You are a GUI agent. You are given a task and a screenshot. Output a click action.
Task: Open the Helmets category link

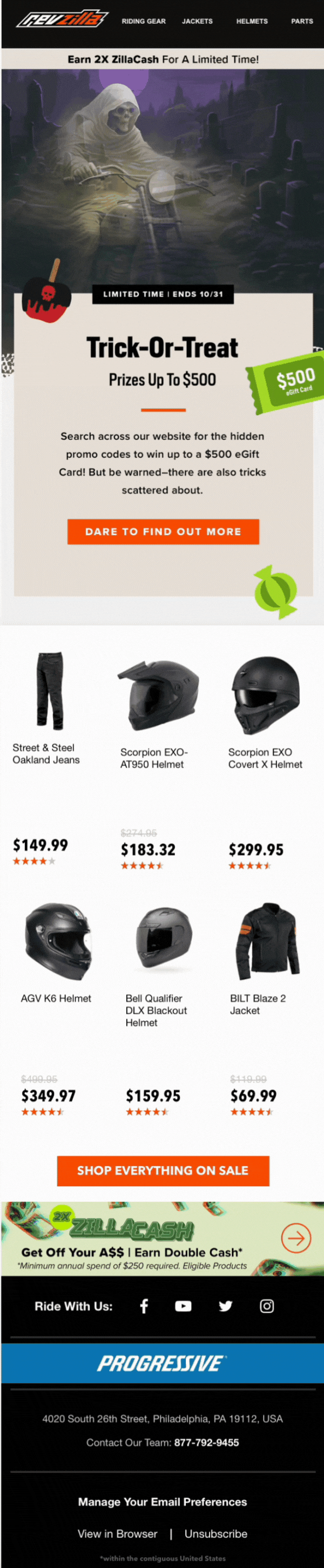click(252, 21)
